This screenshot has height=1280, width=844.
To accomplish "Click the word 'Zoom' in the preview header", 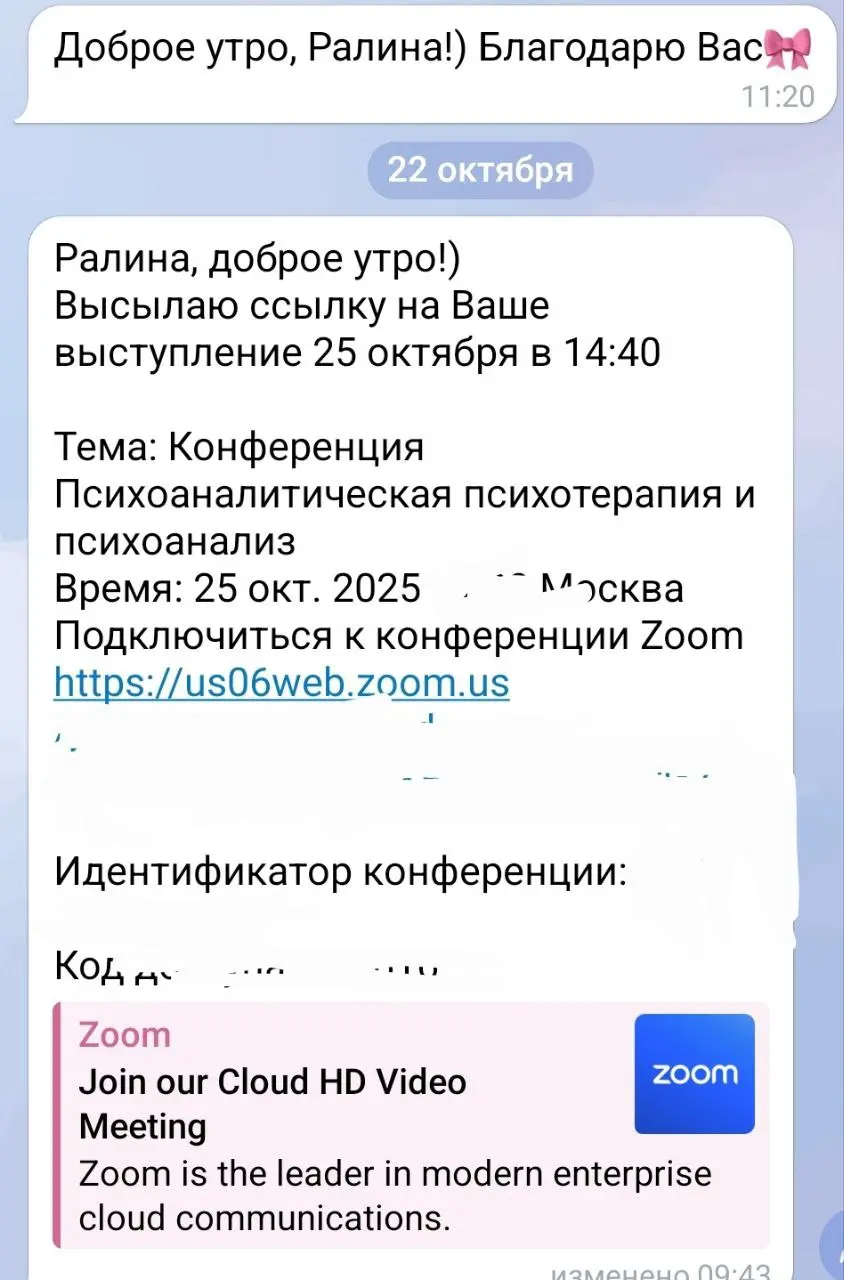I will pyautogui.click(x=124, y=1035).
